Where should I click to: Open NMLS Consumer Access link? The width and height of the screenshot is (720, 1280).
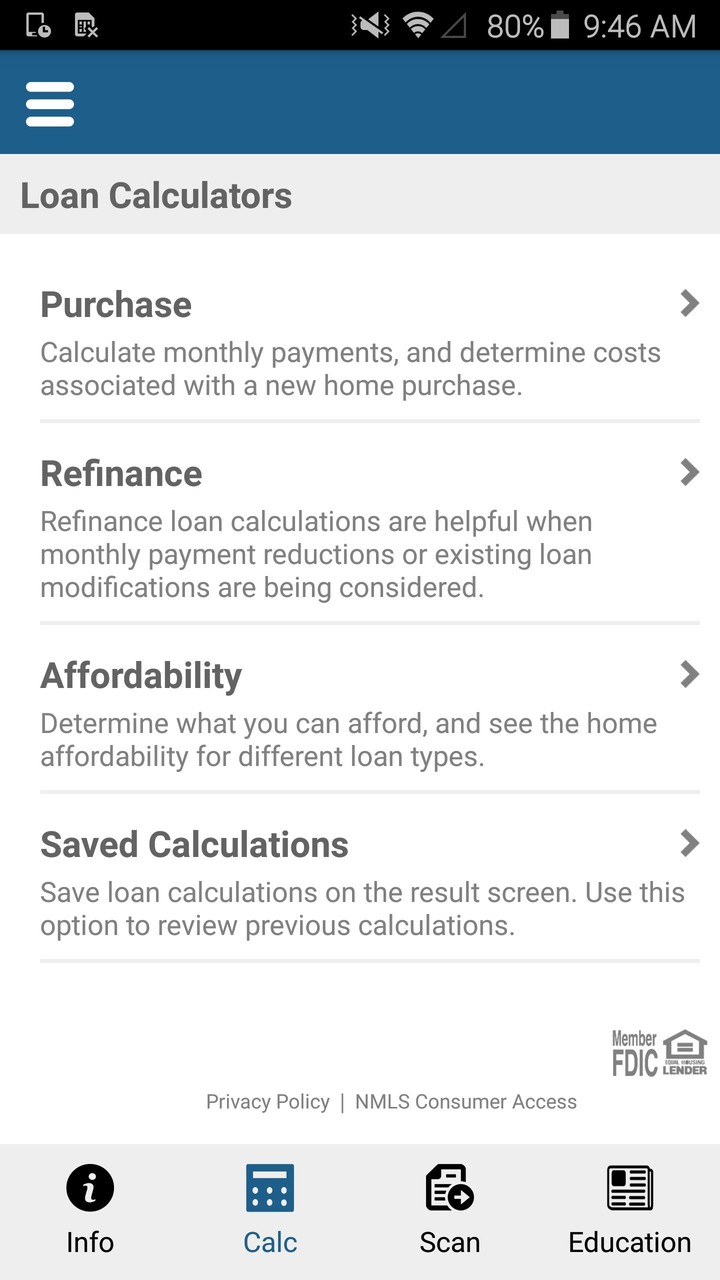pos(466,1102)
